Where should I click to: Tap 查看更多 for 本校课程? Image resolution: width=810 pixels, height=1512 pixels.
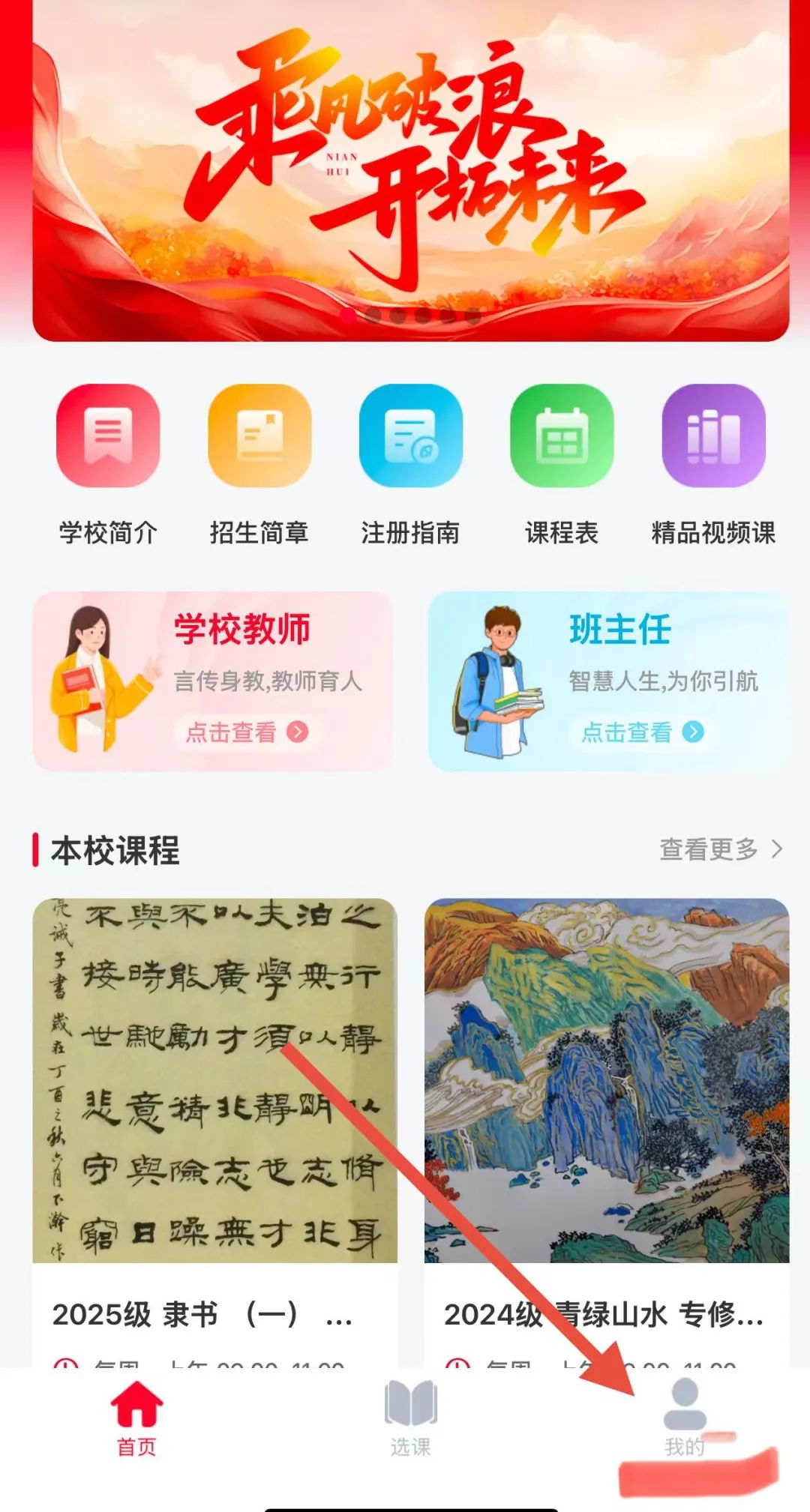point(720,849)
